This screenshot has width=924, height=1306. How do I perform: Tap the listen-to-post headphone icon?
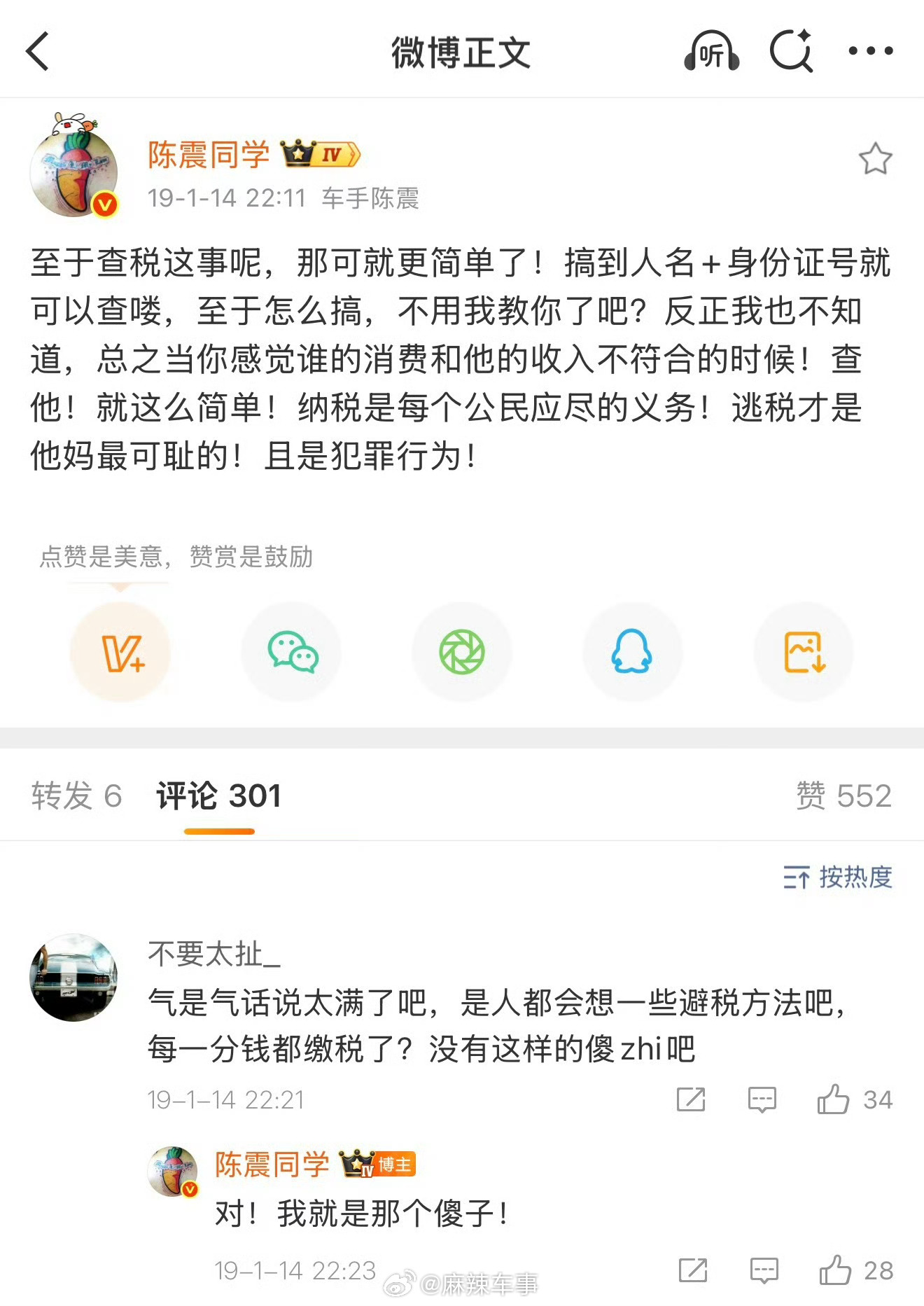[711, 50]
